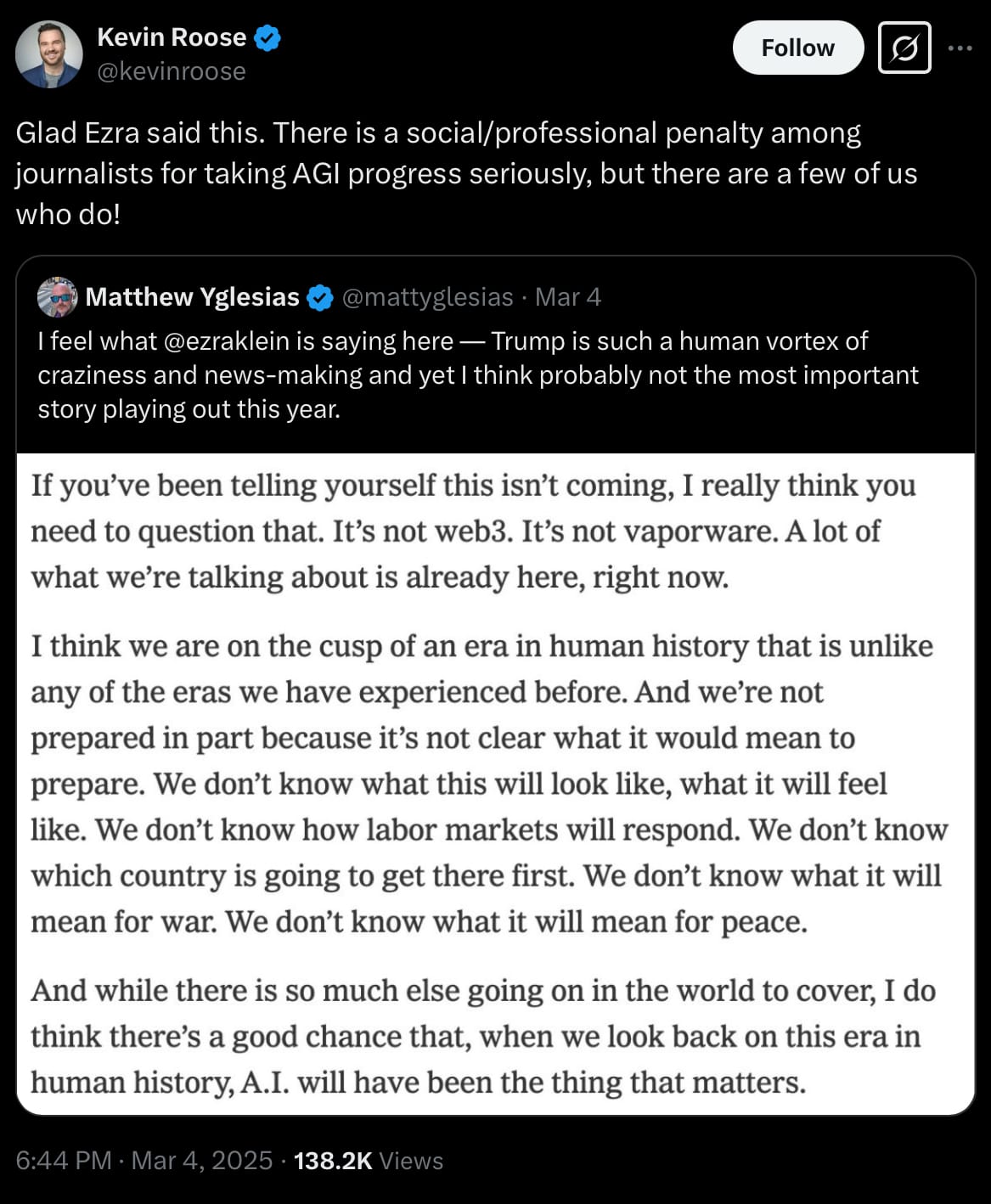
Task: Open the three-dot more options menu
Action: click(x=960, y=48)
